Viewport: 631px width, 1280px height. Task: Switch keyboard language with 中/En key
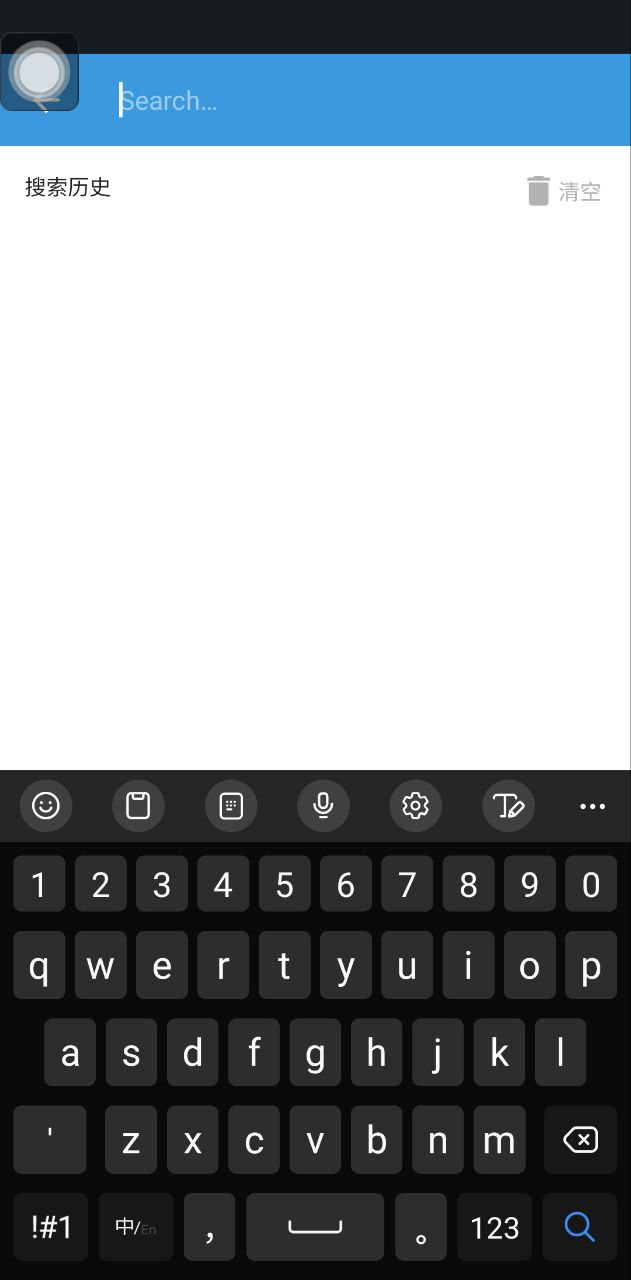click(x=136, y=1227)
